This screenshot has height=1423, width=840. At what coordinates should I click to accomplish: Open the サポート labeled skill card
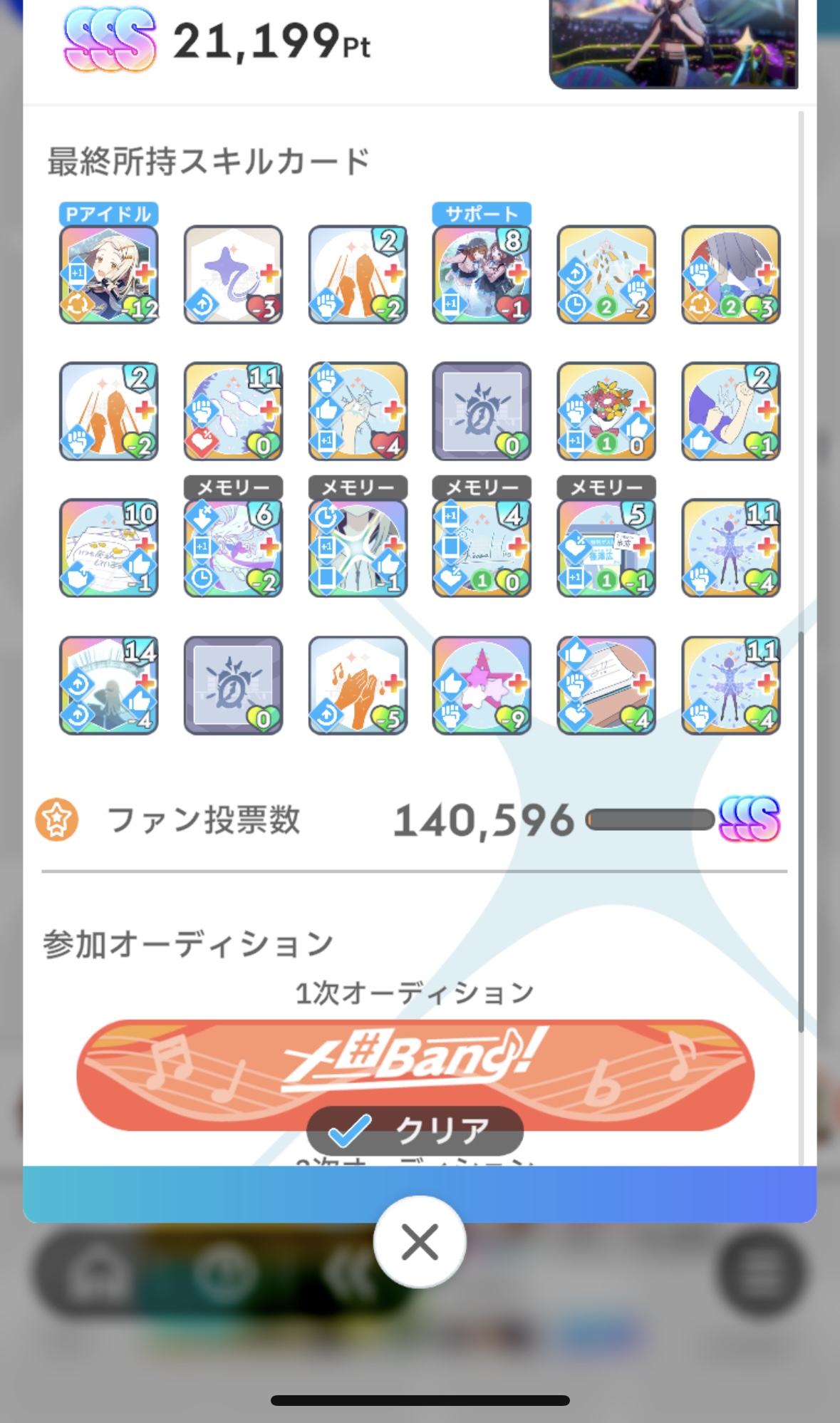(482, 275)
